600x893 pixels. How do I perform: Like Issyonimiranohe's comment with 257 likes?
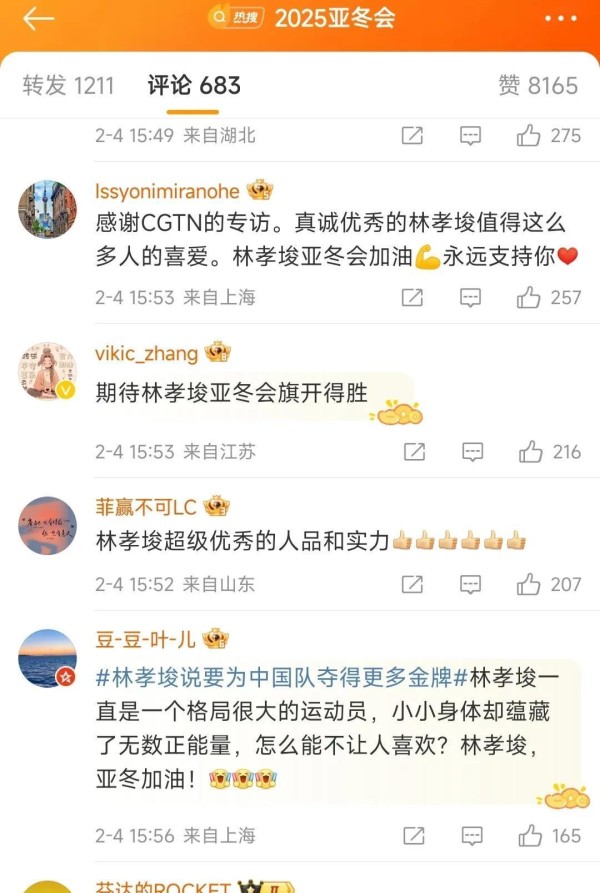(x=529, y=298)
